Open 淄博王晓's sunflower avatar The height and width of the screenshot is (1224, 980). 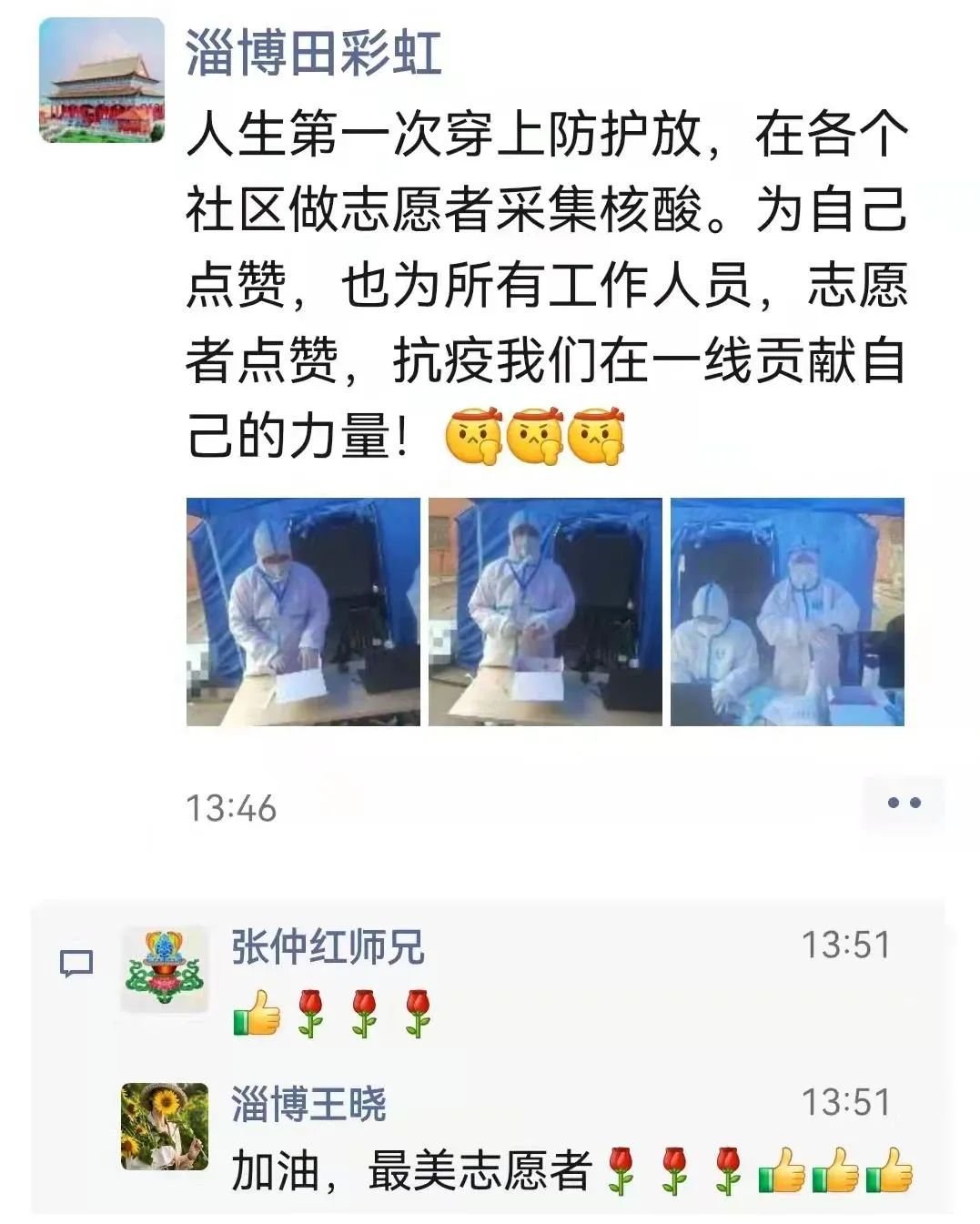(x=165, y=1126)
